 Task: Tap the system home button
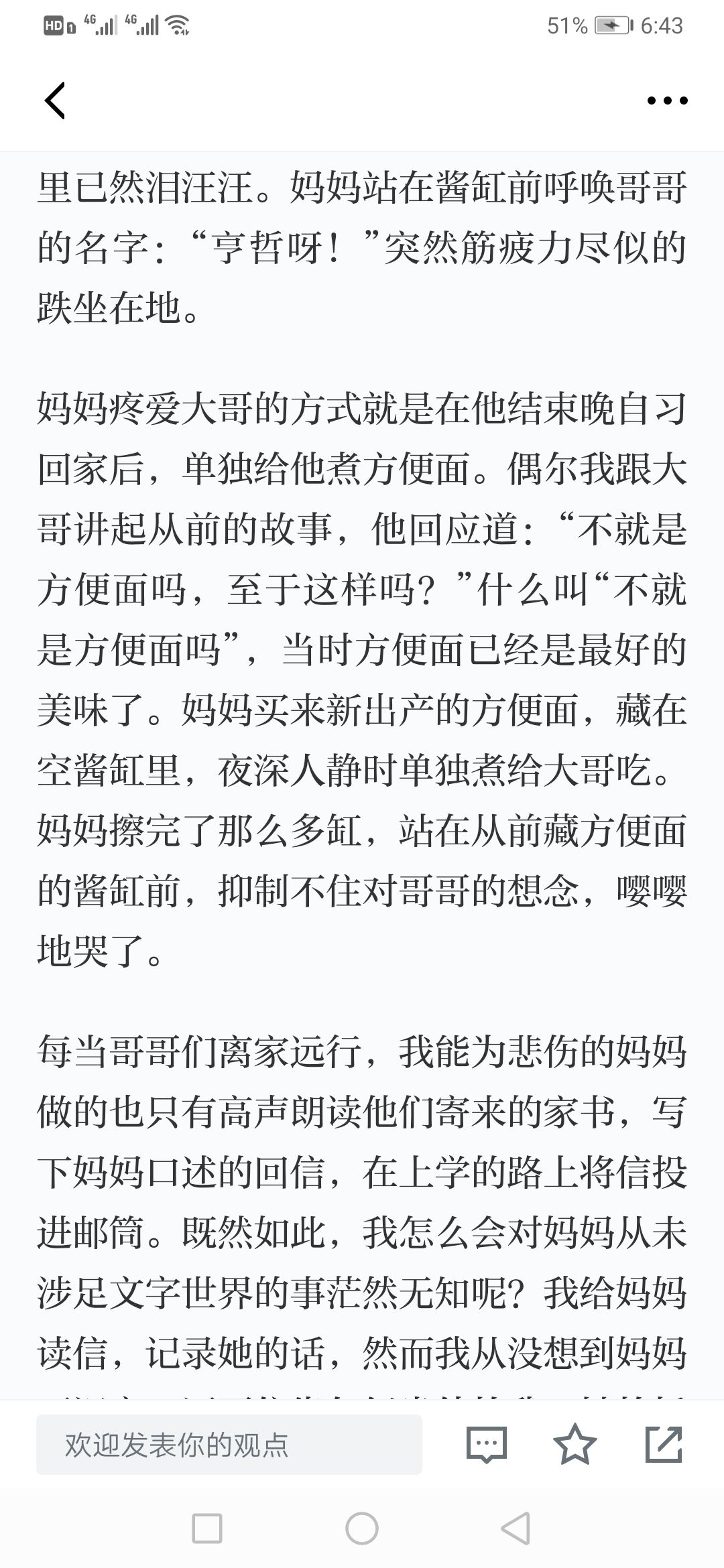(362, 1529)
